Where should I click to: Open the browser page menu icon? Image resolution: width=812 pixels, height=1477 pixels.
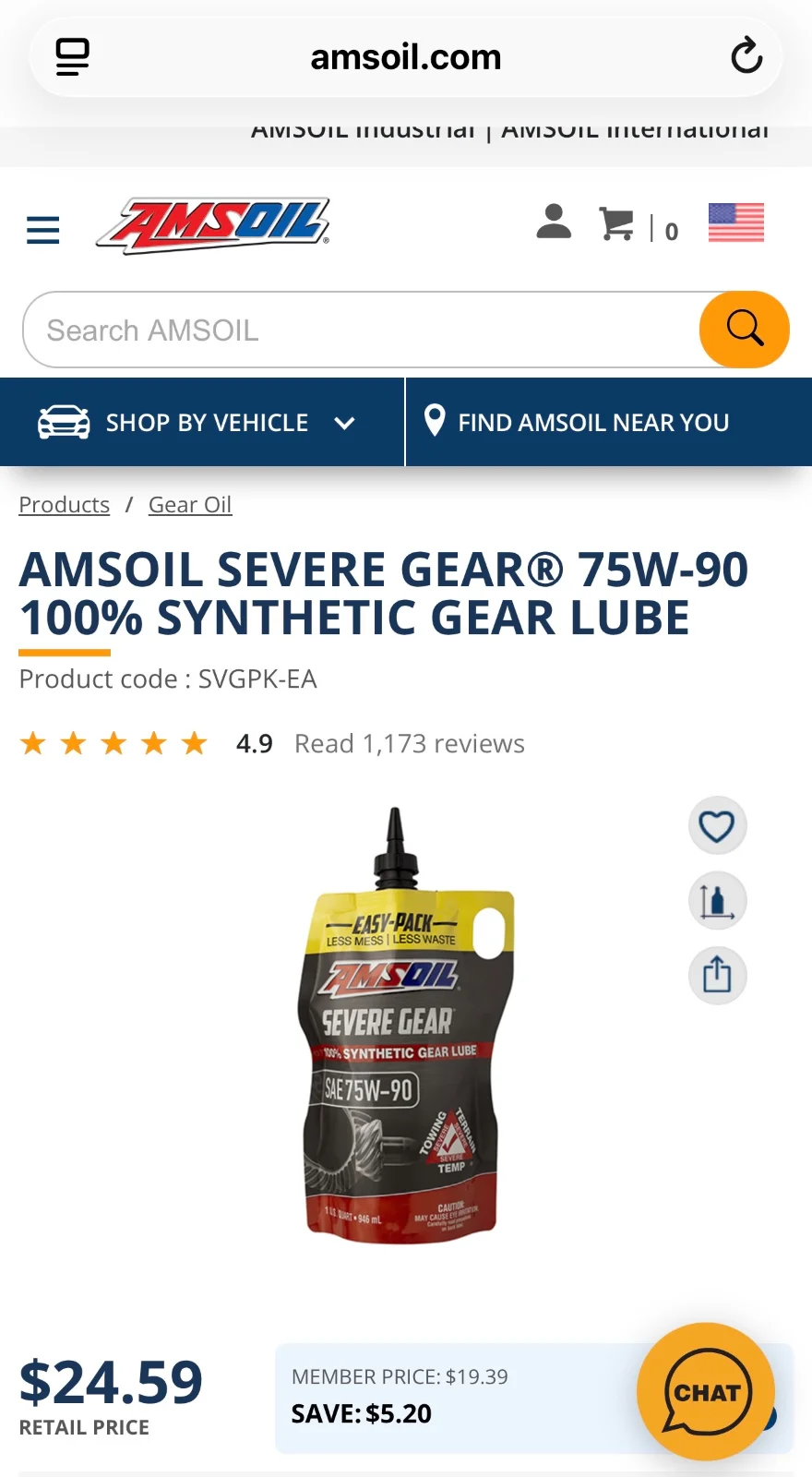point(72,56)
